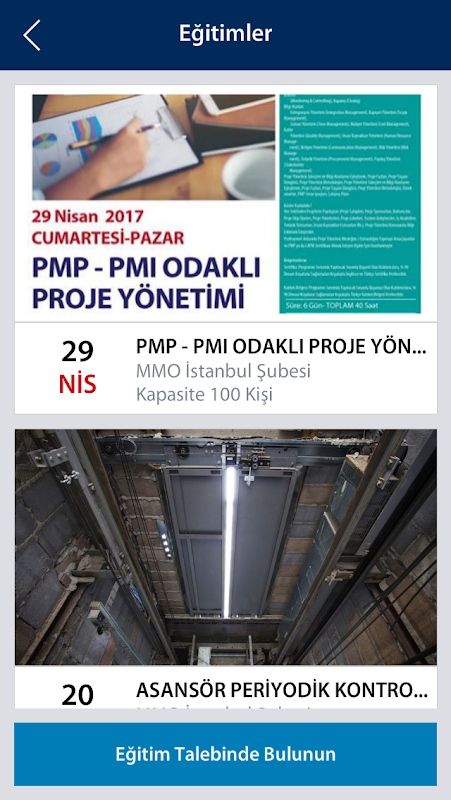Open the PMP - PMI Odaklı Proje Yönetimi training card
The width and height of the screenshot is (451, 800).
[x=226, y=249]
